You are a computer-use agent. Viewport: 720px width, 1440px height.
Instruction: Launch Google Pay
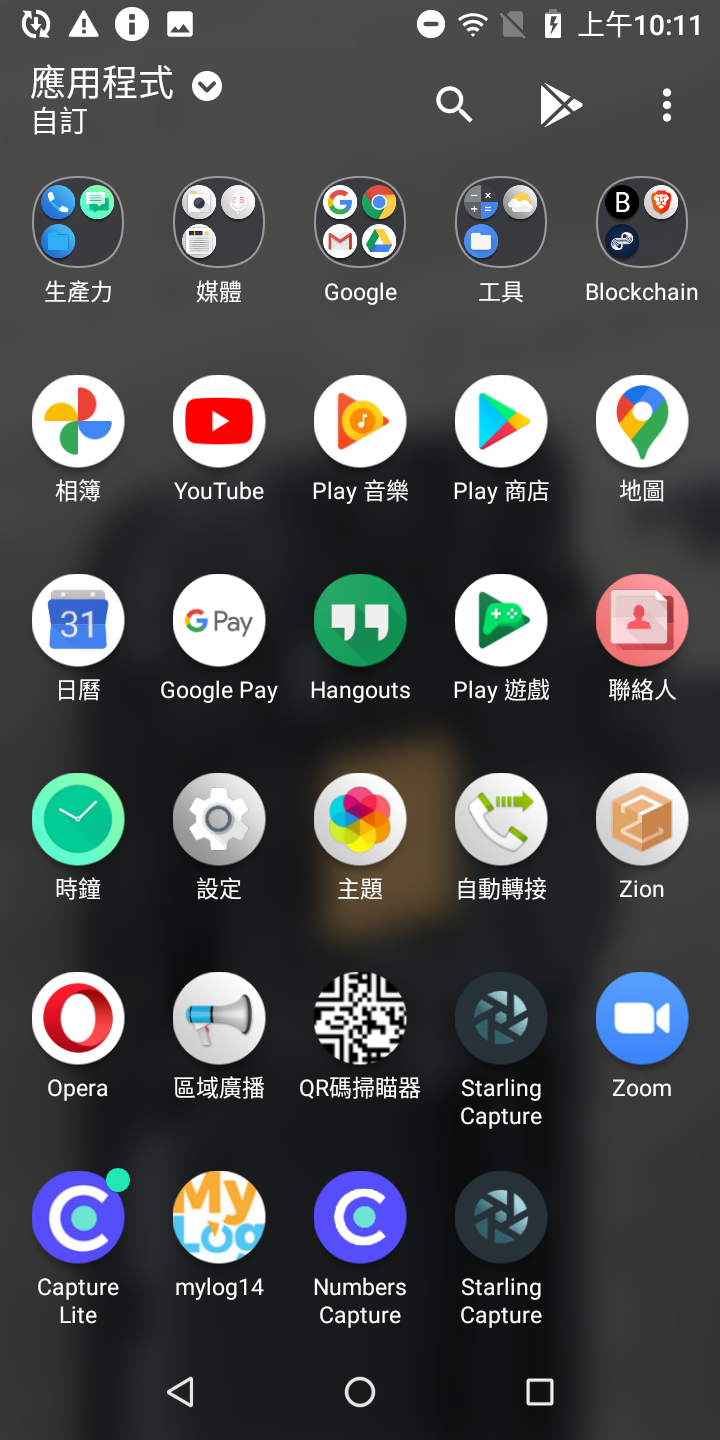(x=219, y=621)
